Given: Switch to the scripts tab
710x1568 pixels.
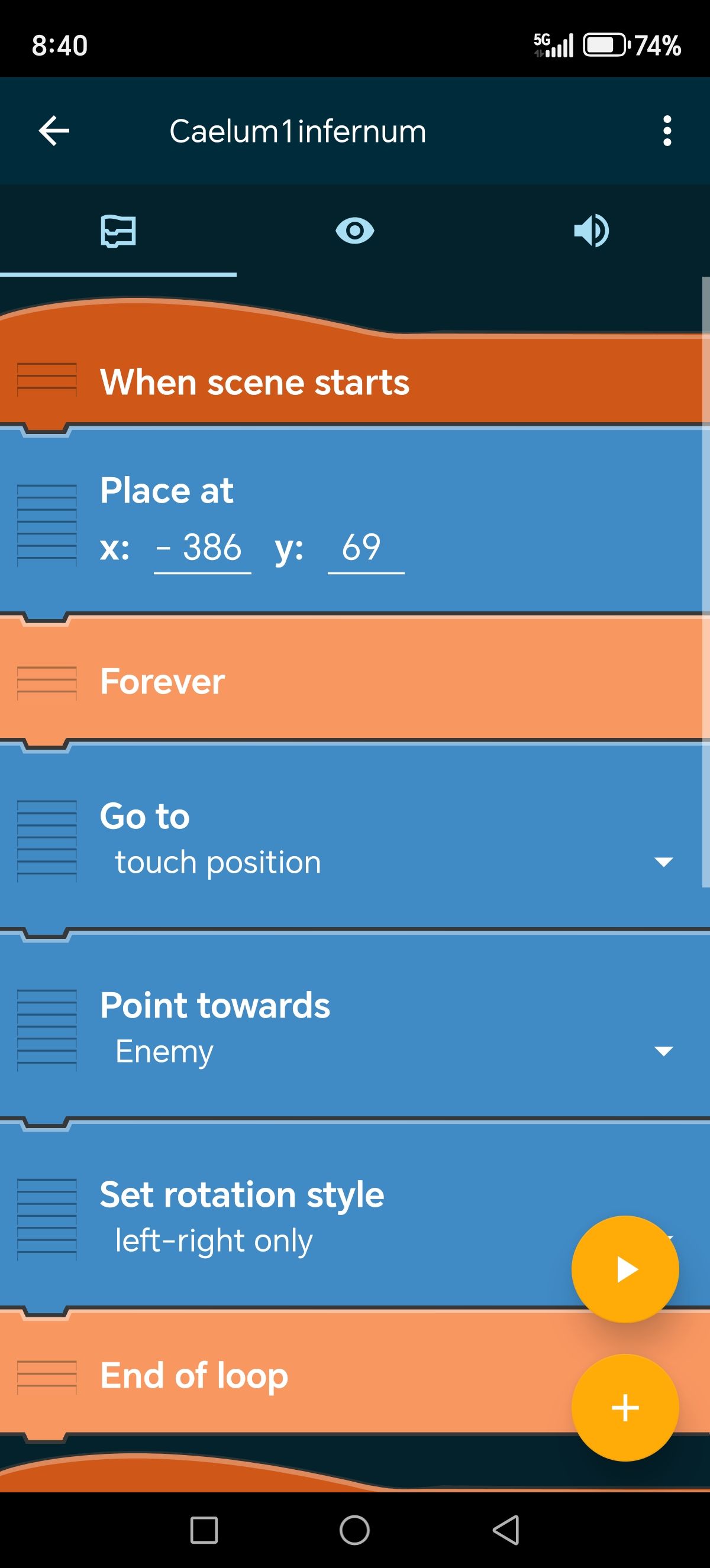Looking at the screenshot, I should pos(118,231).
